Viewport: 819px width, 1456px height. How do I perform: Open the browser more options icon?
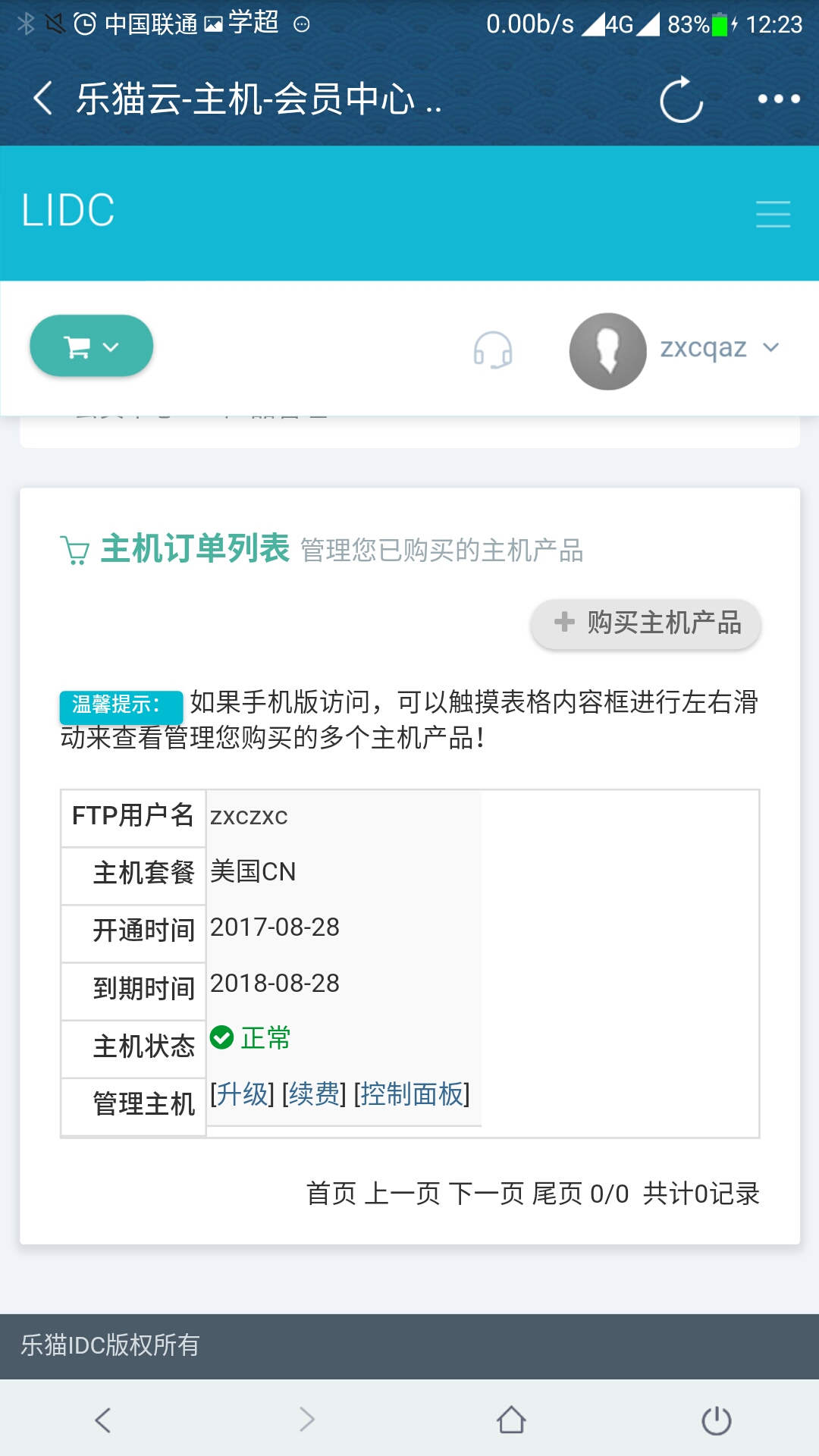(775, 99)
